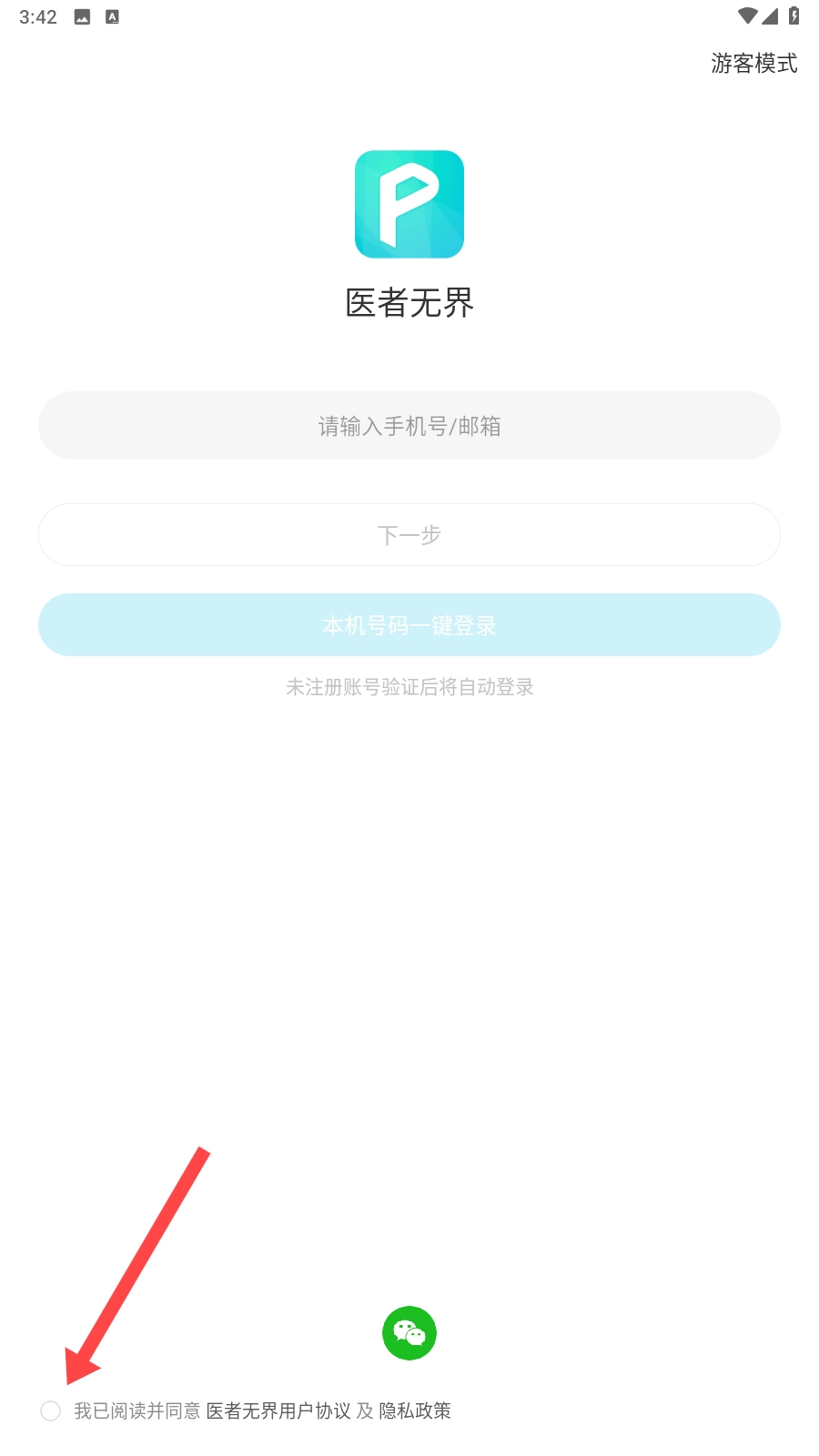
Task: Focus the phone number/email input field
Action: [x=409, y=426]
